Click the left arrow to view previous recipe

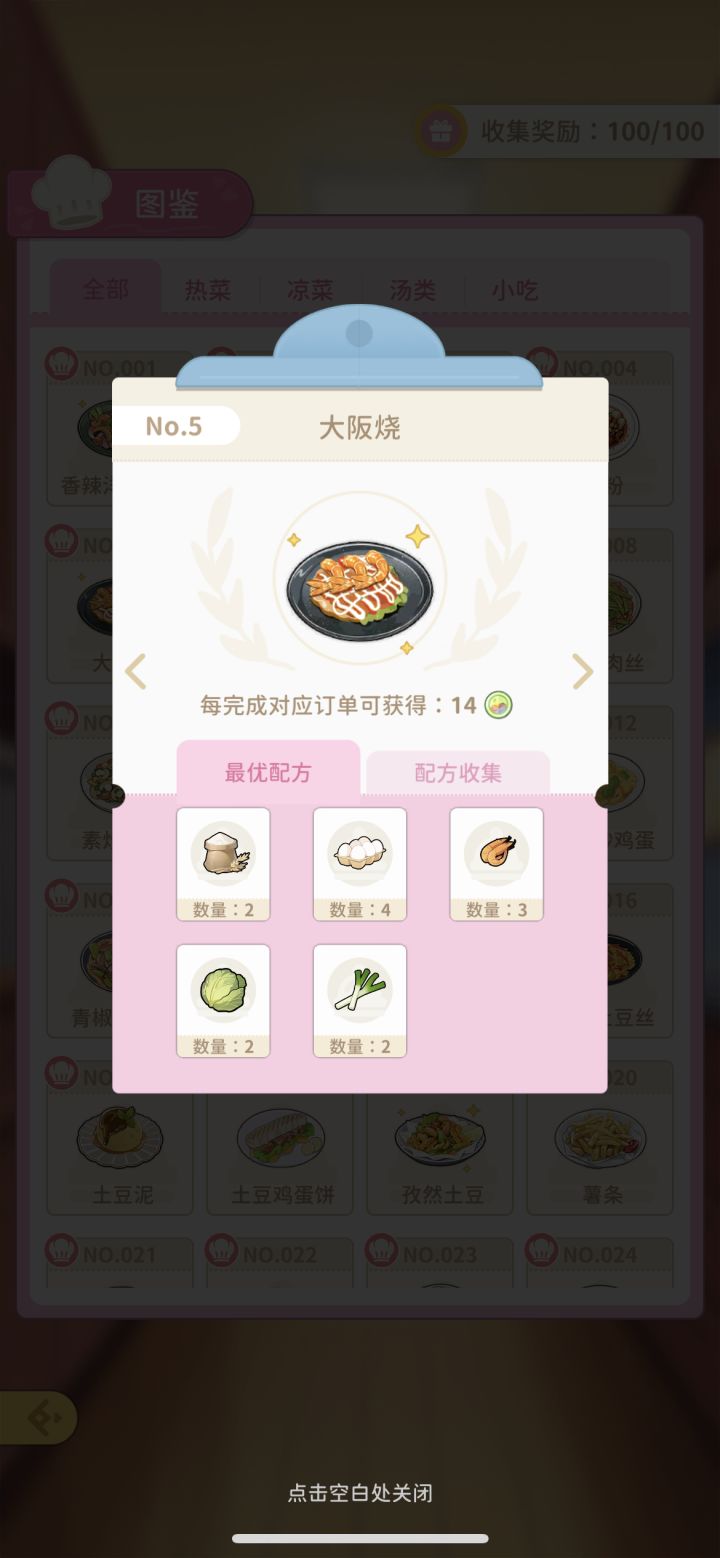pos(136,672)
